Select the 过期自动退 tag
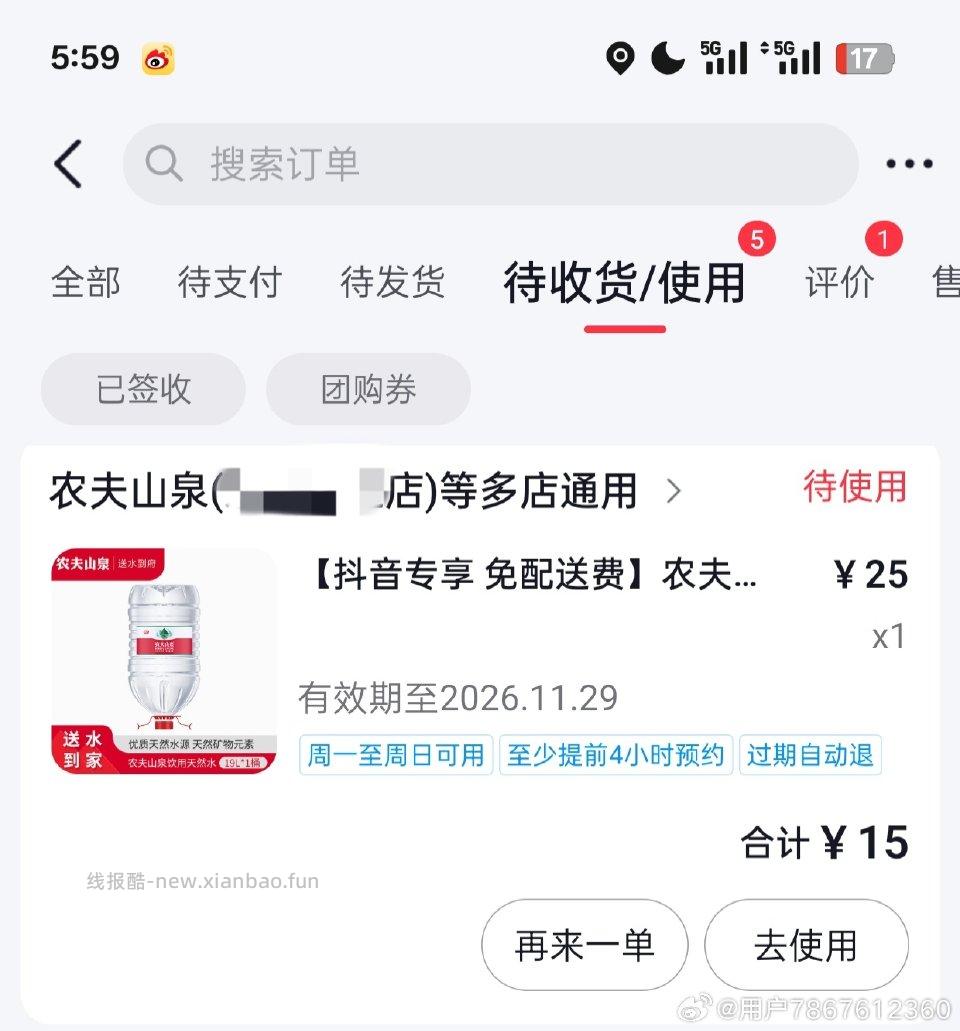Image resolution: width=960 pixels, height=1031 pixels. click(x=810, y=756)
